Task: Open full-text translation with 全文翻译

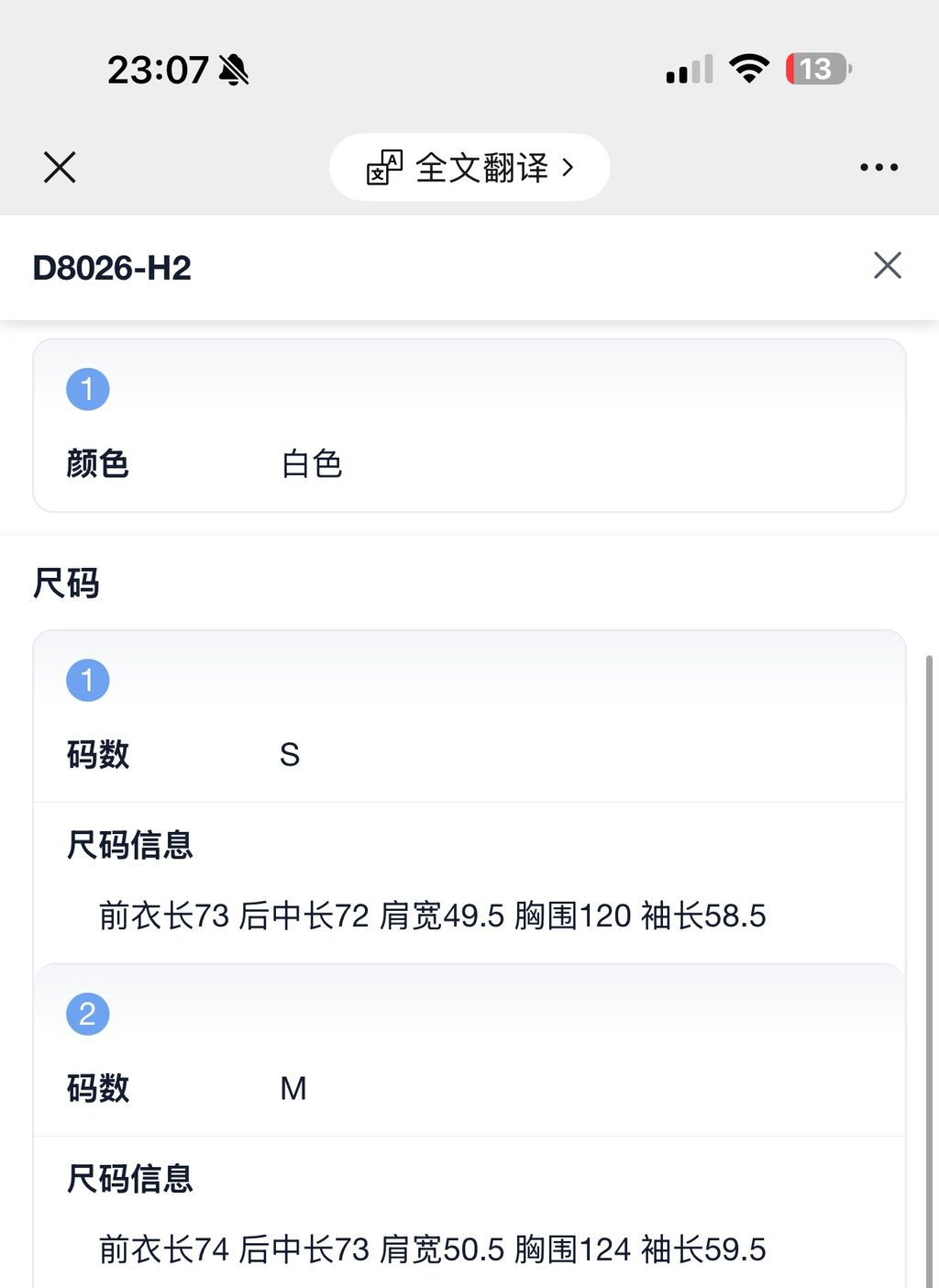Action: click(x=481, y=167)
